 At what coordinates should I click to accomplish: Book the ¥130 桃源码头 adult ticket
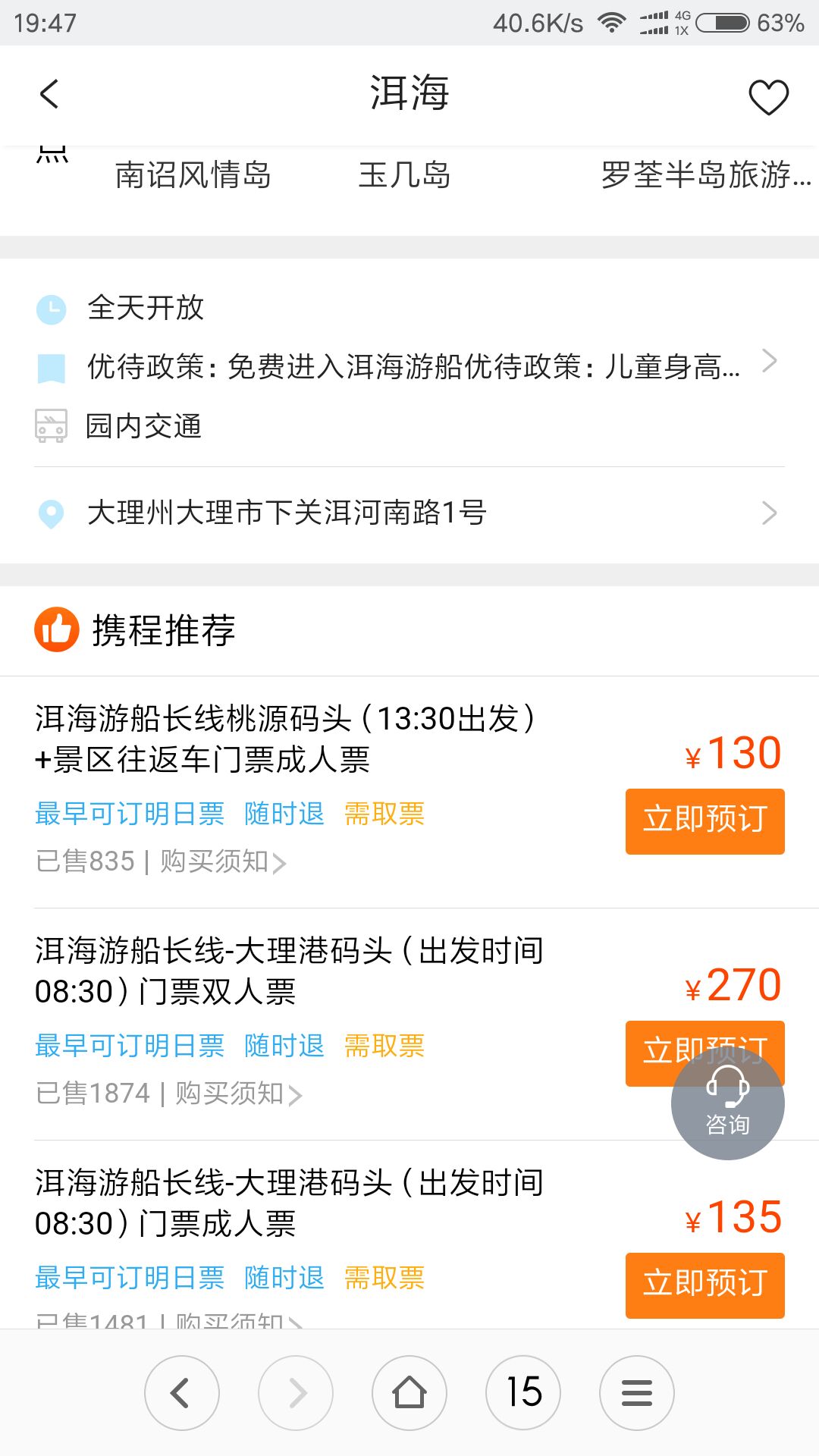coord(704,821)
